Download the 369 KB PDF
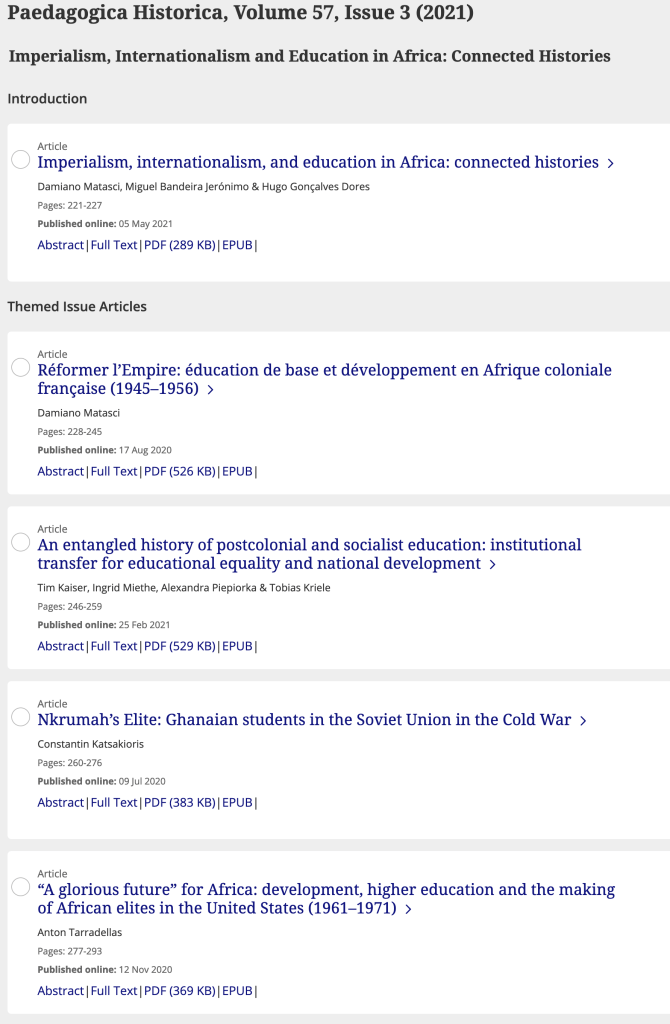Screen dimensions: 670x1024 point(179,990)
